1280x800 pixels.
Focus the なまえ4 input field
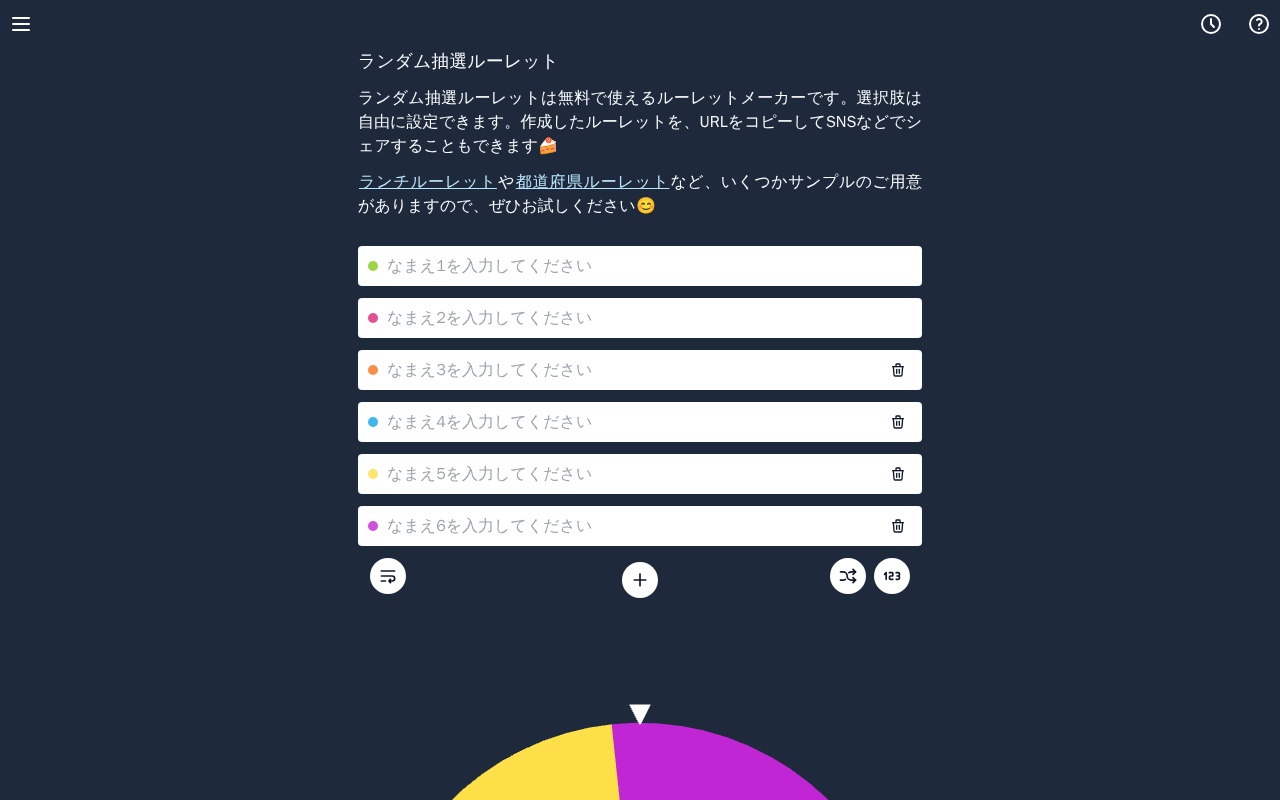point(620,422)
